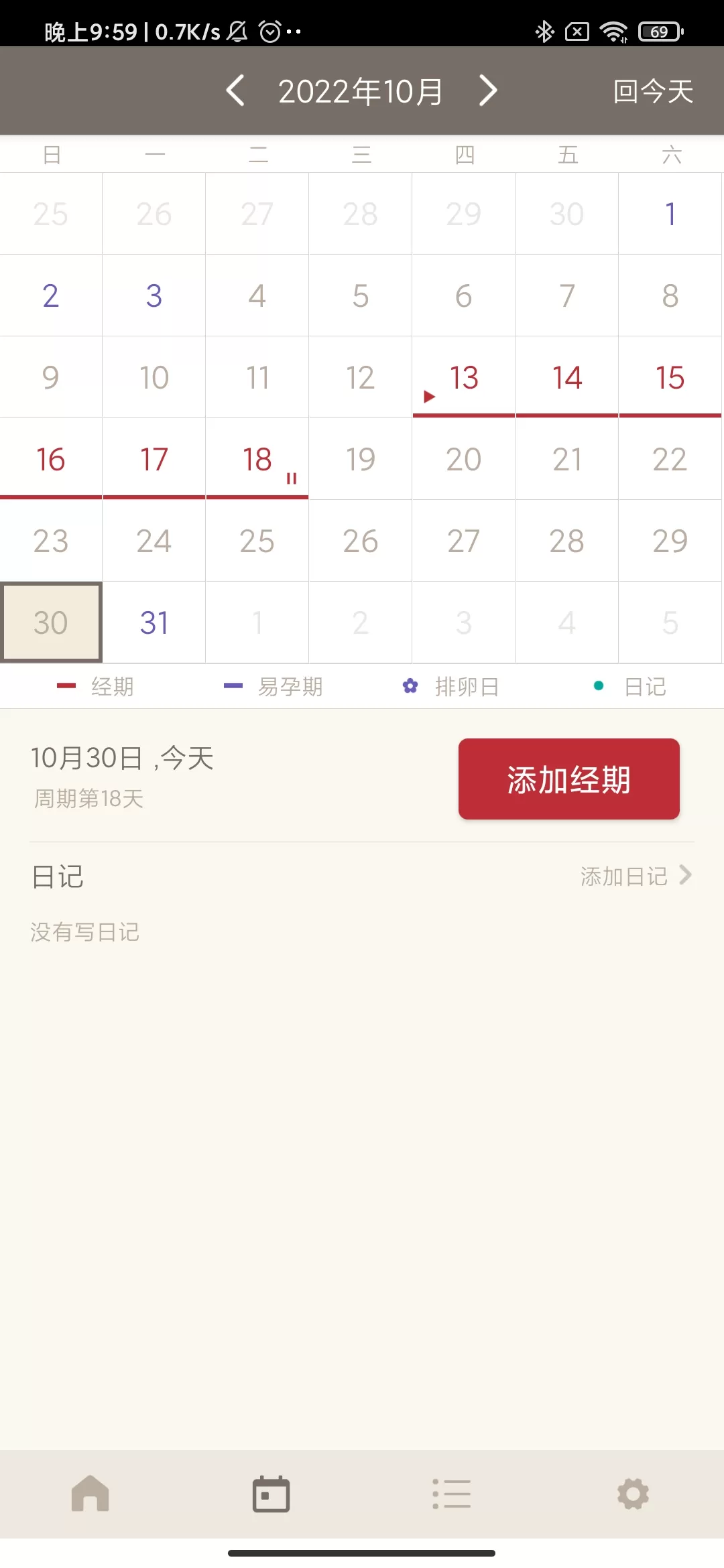Choose October 7 in the calendar
724x1568 pixels.
tap(566, 296)
